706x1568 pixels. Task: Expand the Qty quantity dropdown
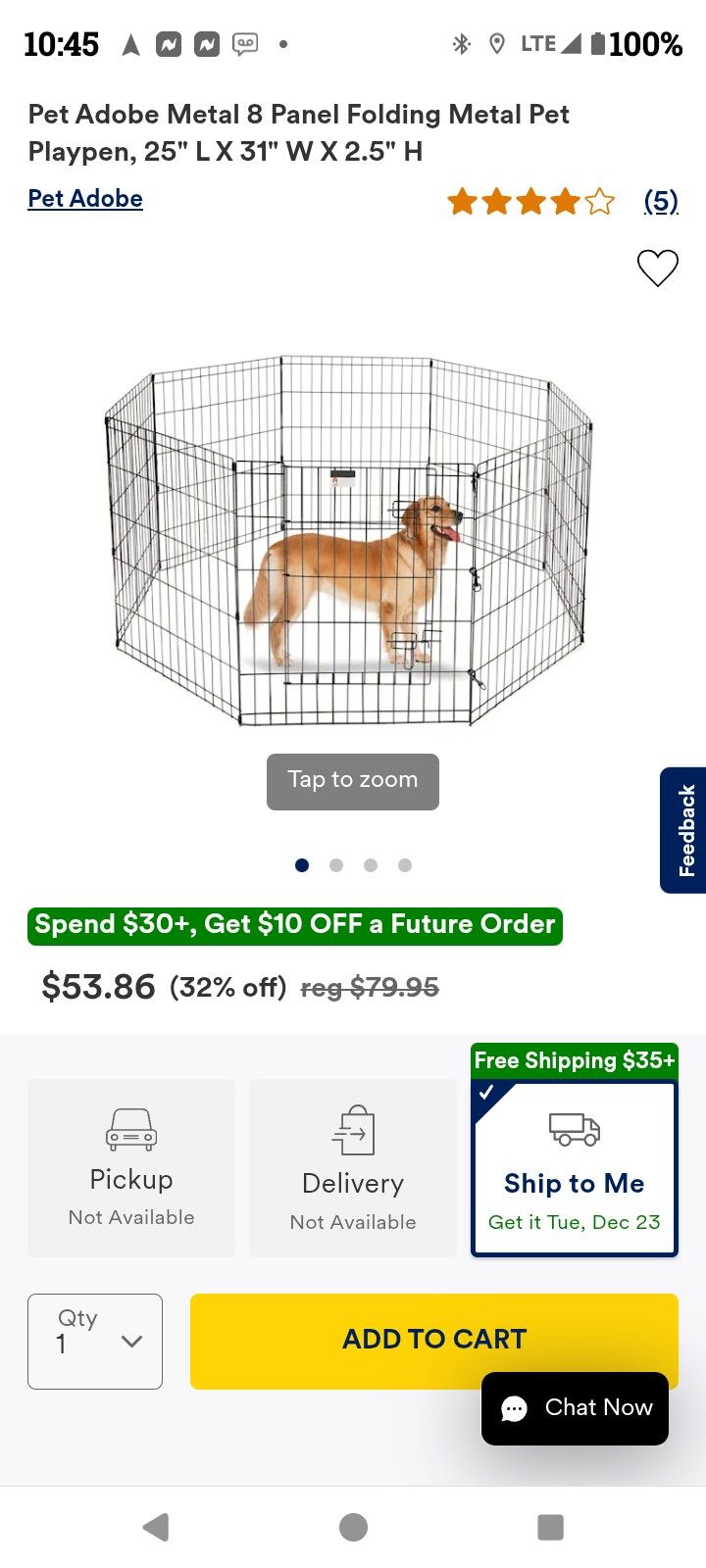[x=95, y=1341]
